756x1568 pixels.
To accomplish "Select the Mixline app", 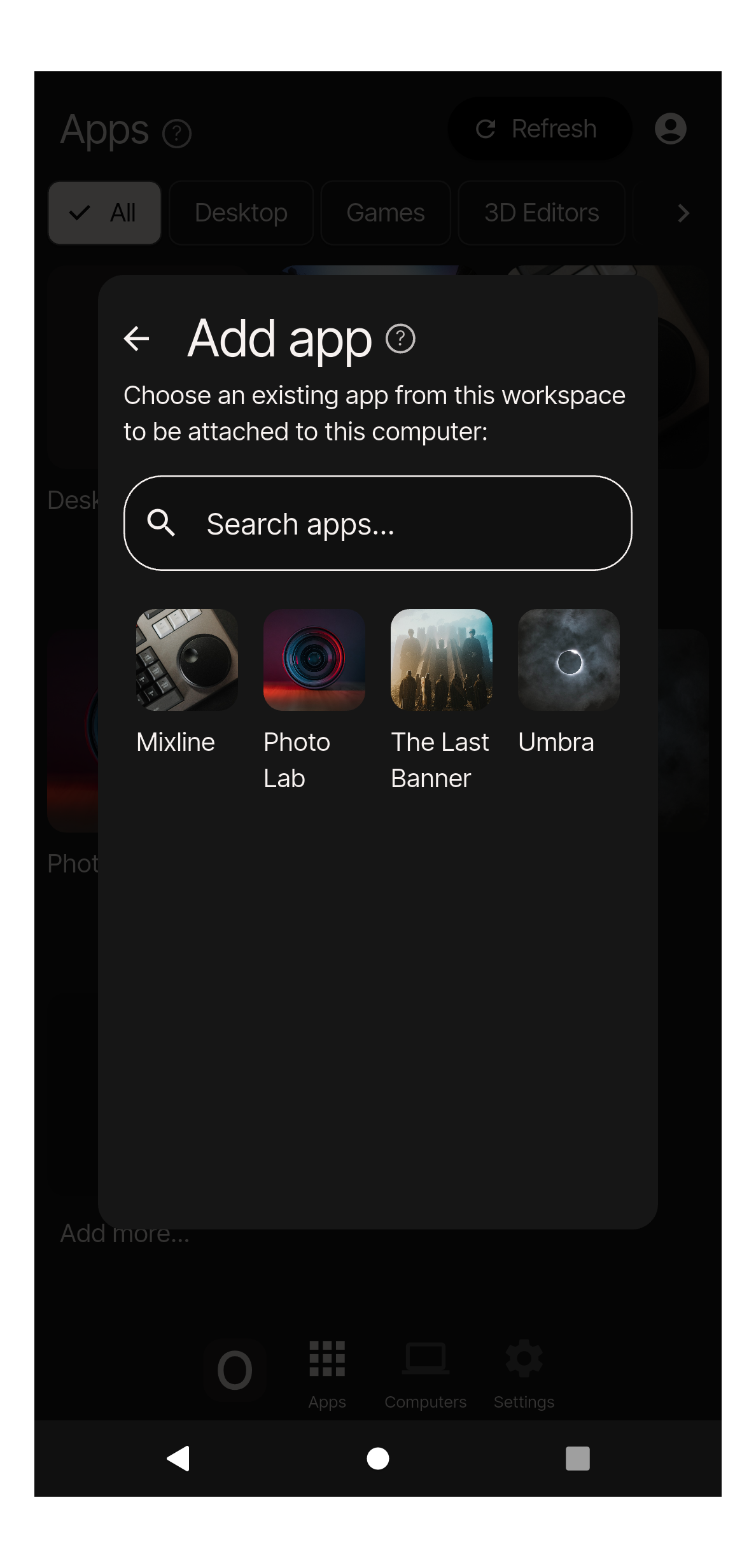I will click(186, 660).
